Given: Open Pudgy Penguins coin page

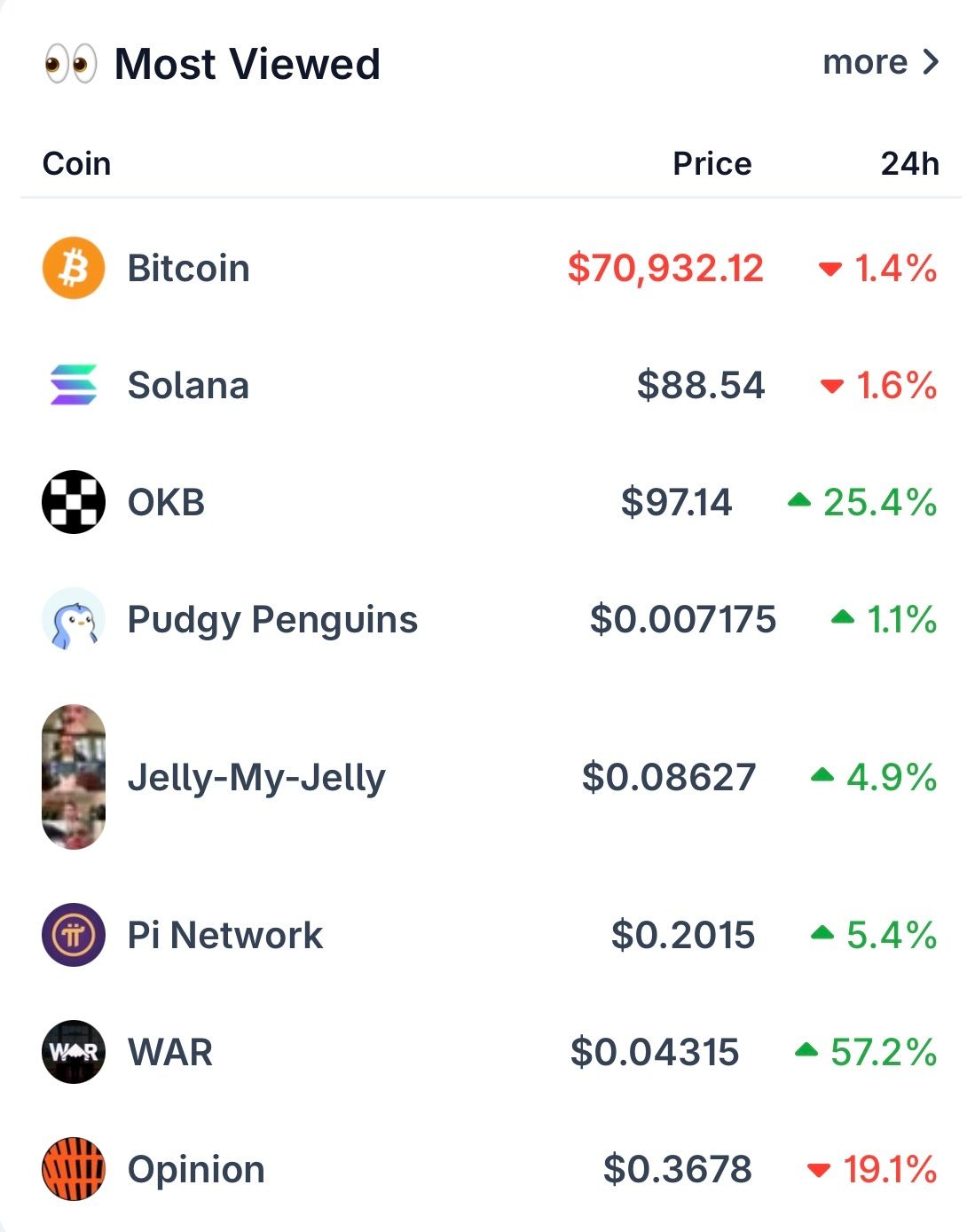Looking at the screenshot, I should pos(271,619).
